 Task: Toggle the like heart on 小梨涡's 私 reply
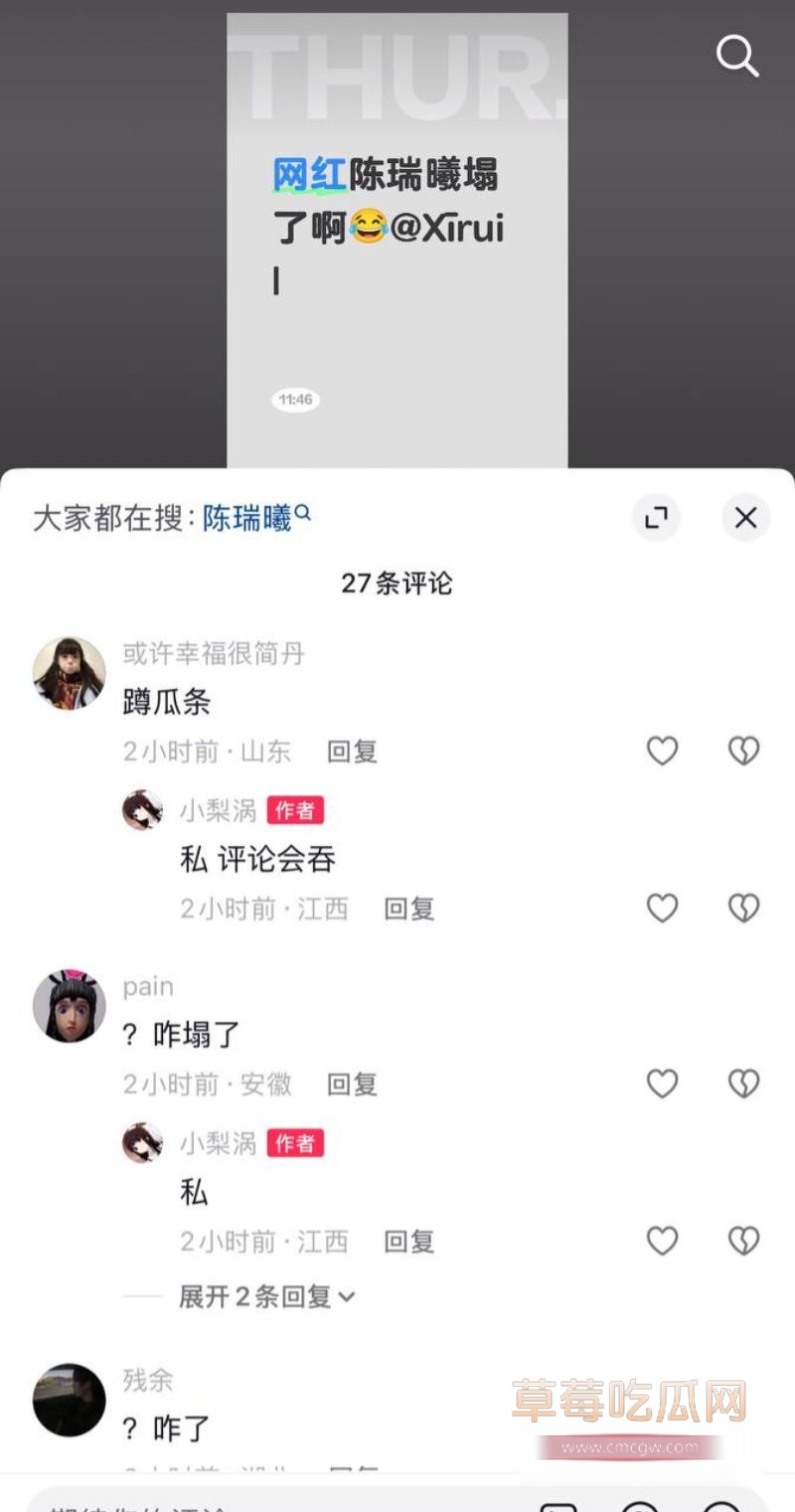[x=661, y=1241]
